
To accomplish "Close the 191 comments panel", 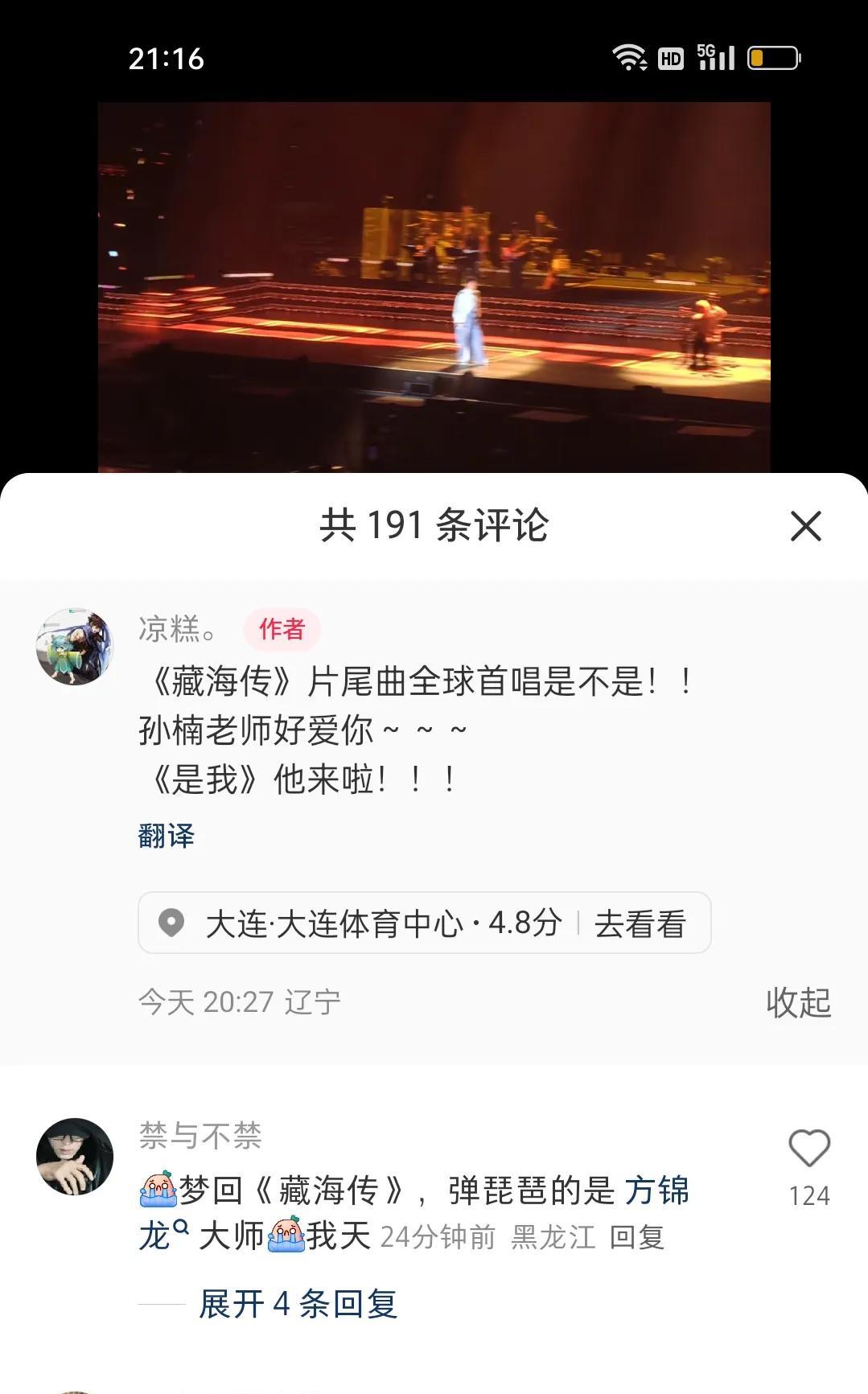I will coord(805,527).
